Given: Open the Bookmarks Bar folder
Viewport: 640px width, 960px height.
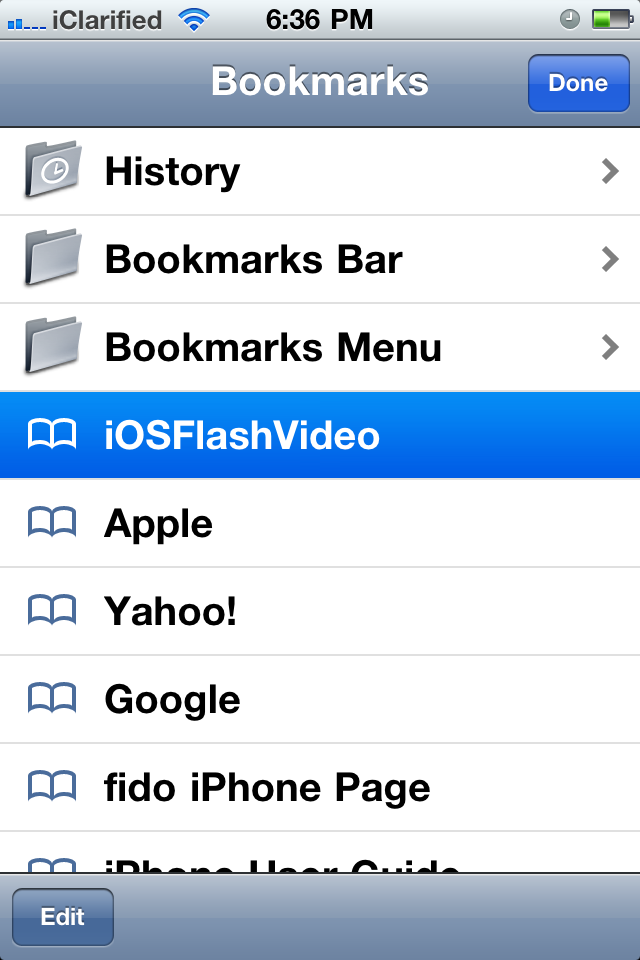Looking at the screenshot, I should [320, 260].
